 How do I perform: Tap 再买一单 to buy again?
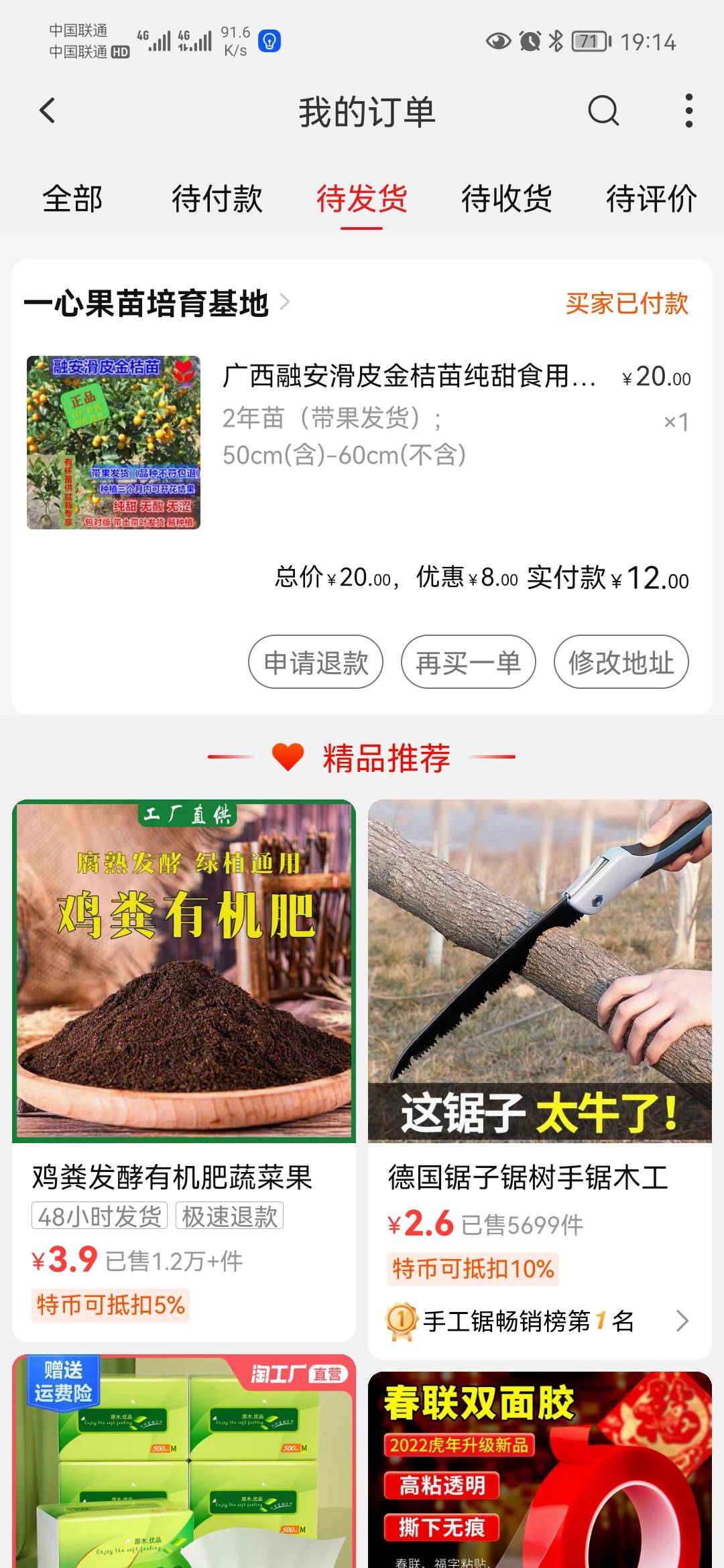(469, 662)
